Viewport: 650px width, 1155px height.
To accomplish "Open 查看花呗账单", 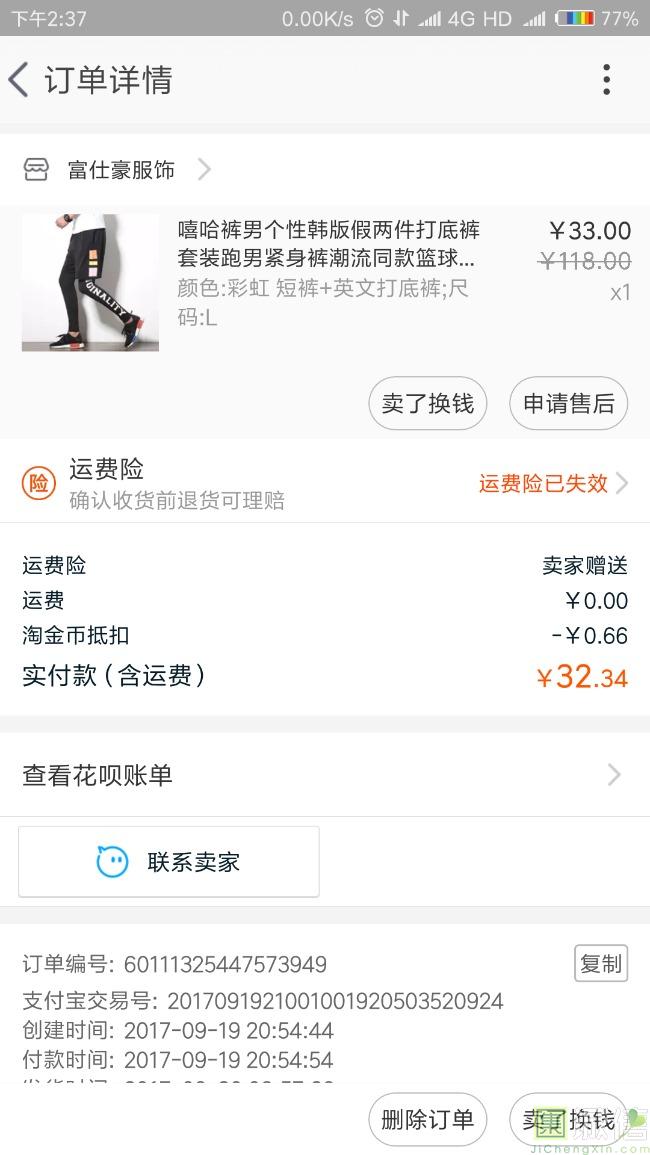I will pos(325,775).
